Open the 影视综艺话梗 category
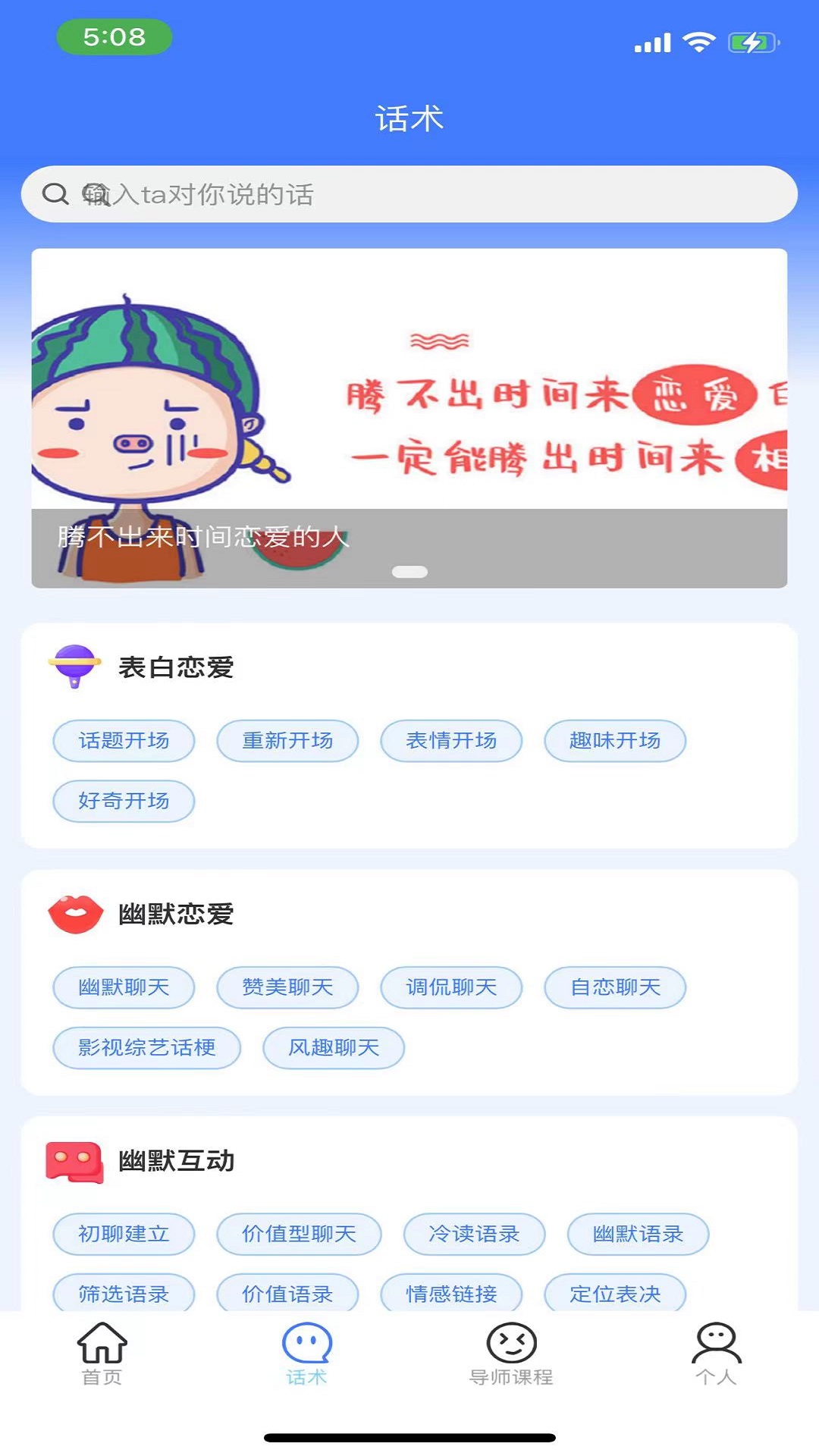This screenshot has width=819, height=1456. click(x=147, y=1048)
